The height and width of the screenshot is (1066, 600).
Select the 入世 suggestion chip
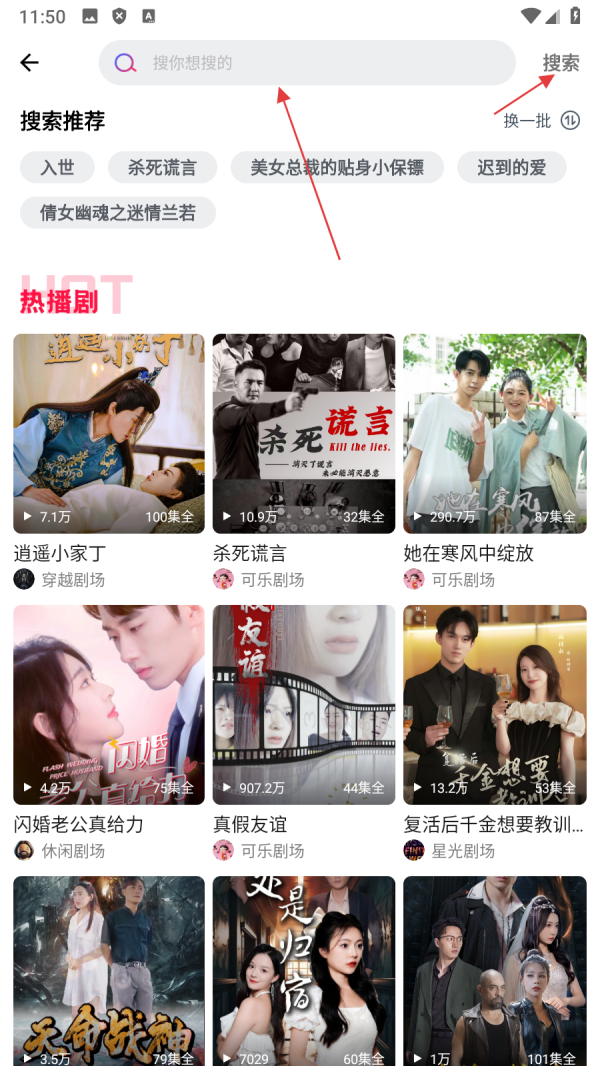(x=57, y=167)
